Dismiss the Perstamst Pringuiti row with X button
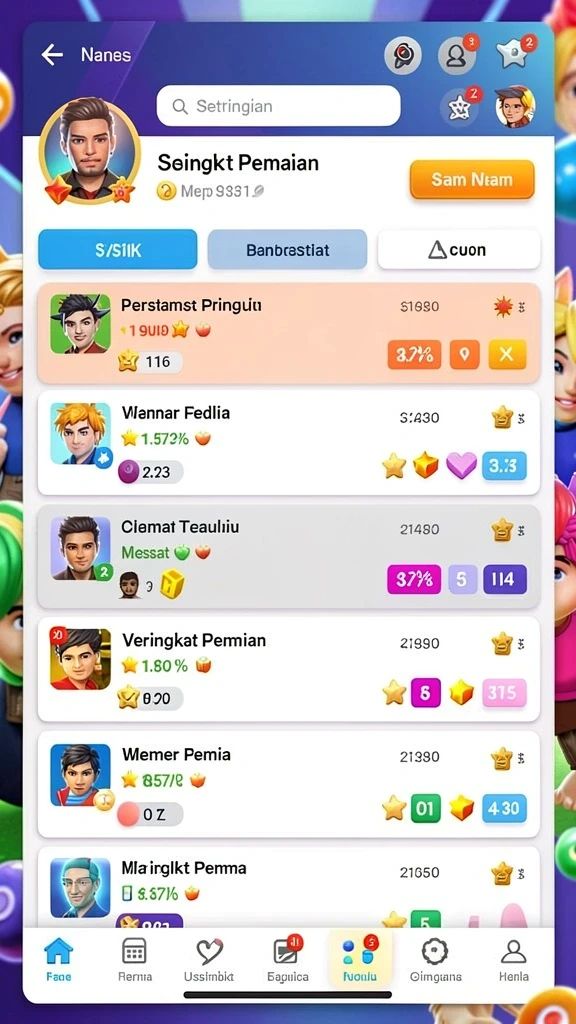The image size is (576, 1024). 507,355
